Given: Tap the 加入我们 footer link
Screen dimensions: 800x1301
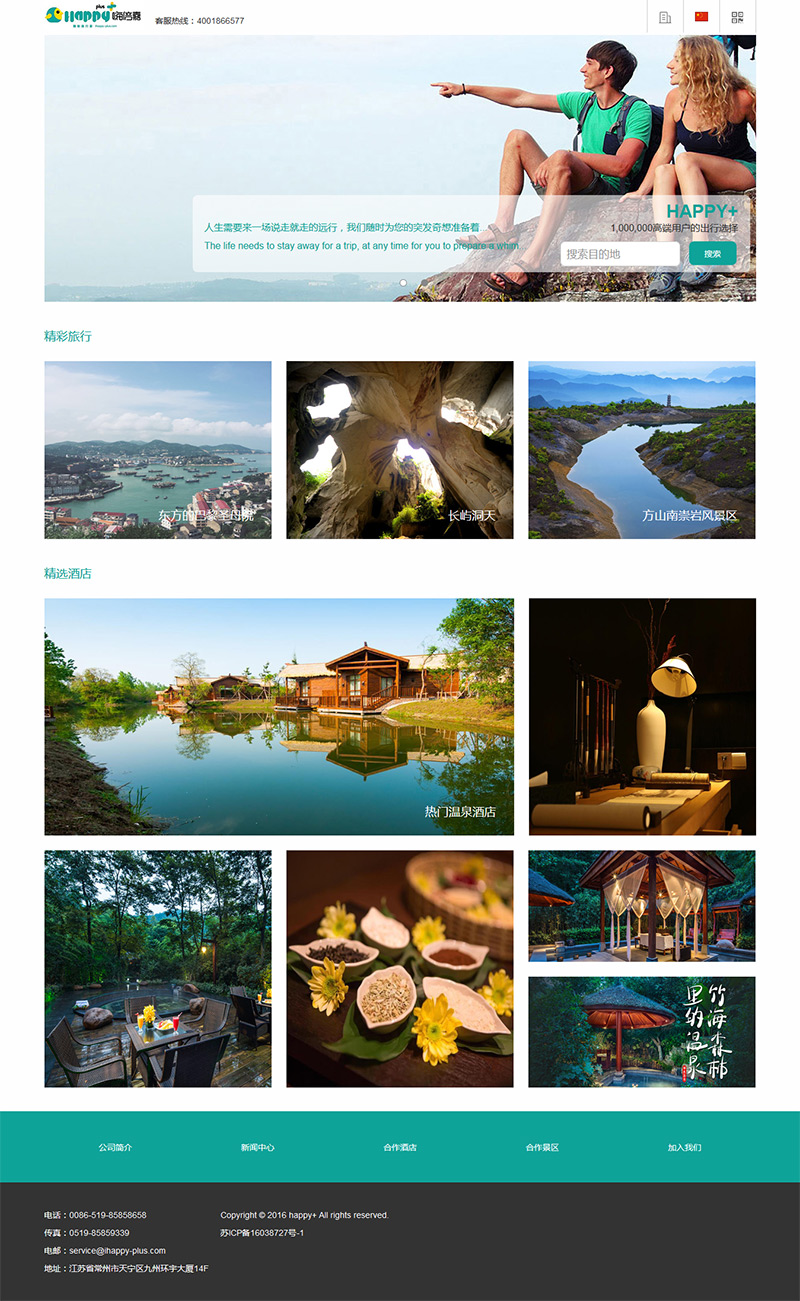Looking at the screenshot, I should pos(685,1147).
